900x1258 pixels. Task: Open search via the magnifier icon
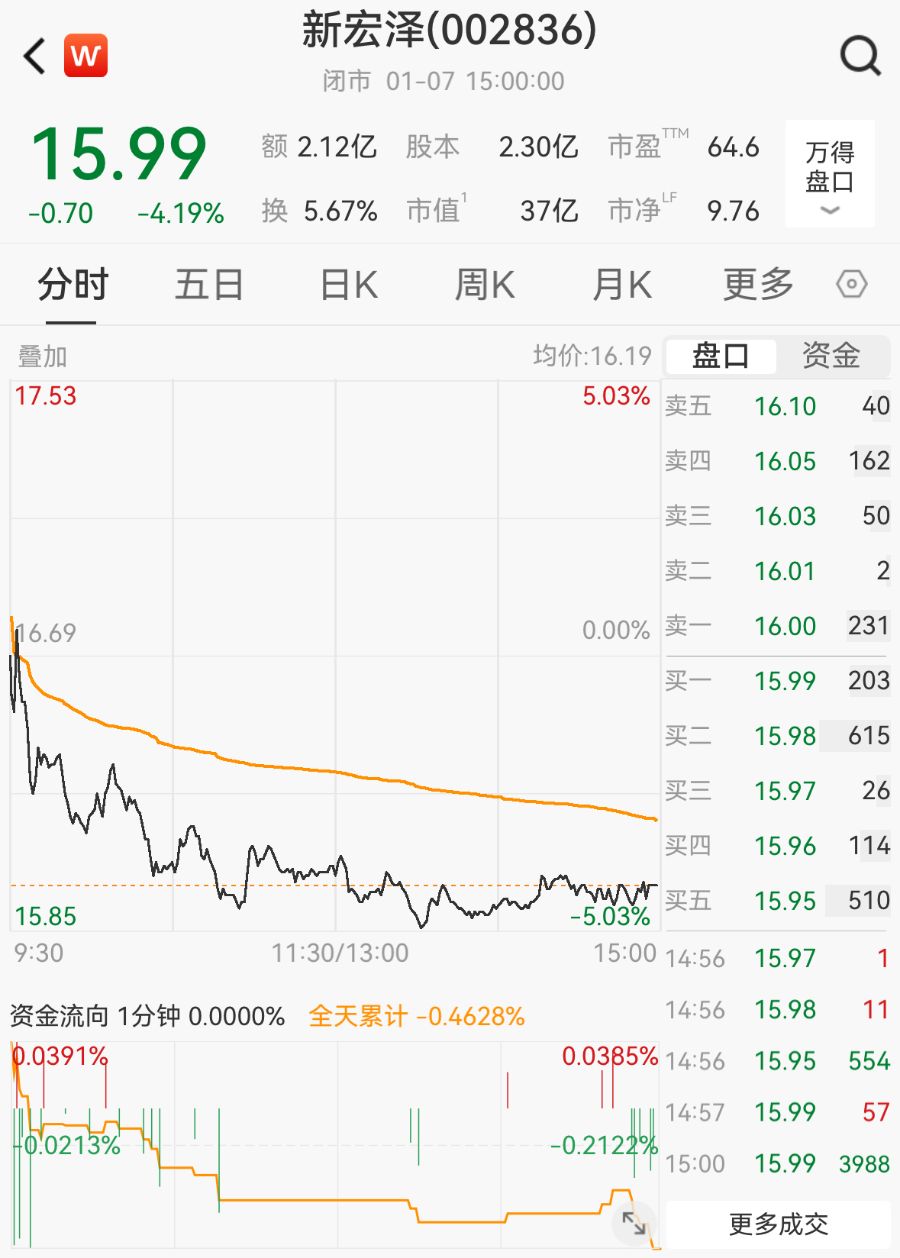pyautogui.click(x=860, y=56)
